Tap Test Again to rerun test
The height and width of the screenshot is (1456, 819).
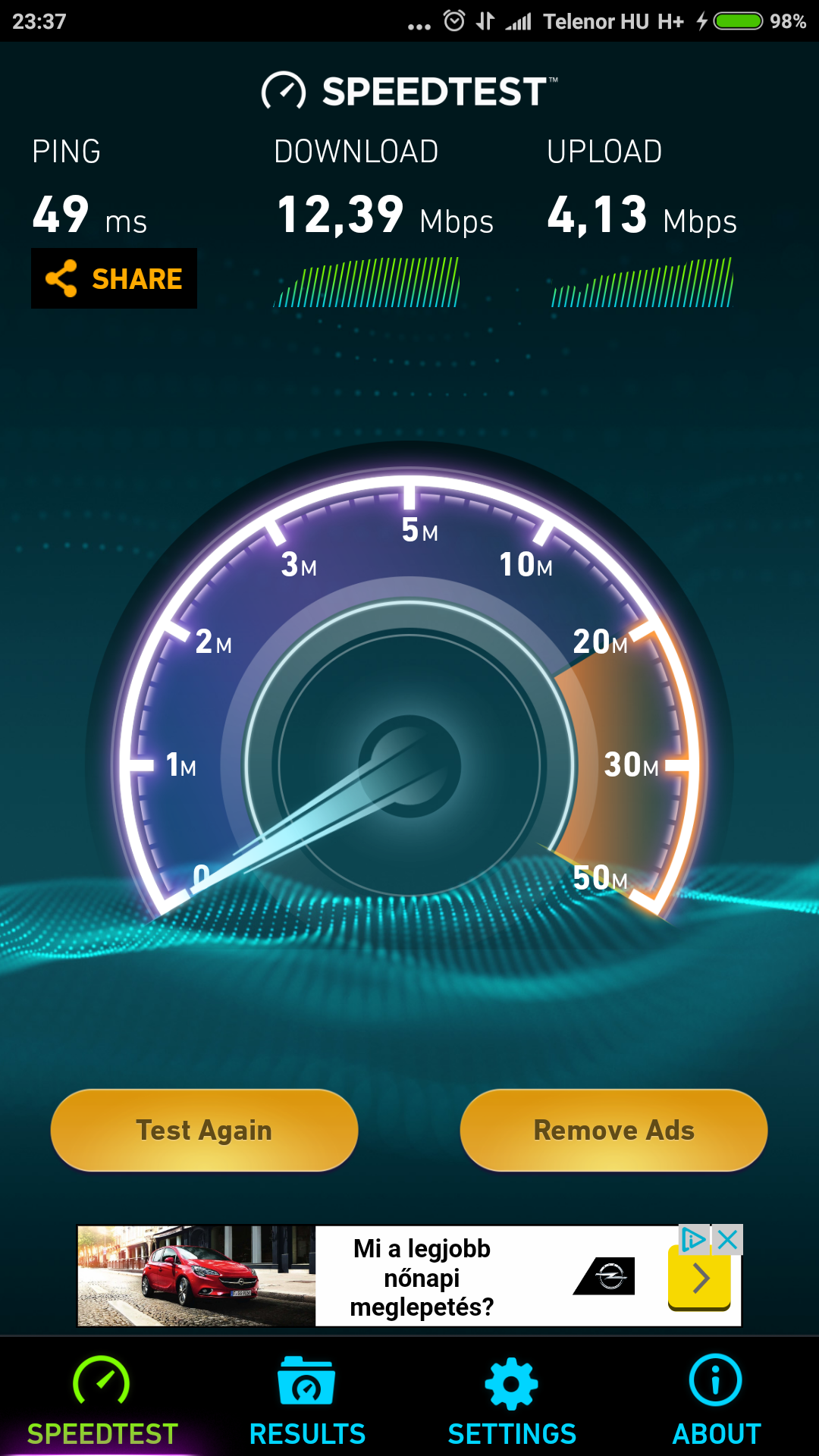pos(204,1130)
